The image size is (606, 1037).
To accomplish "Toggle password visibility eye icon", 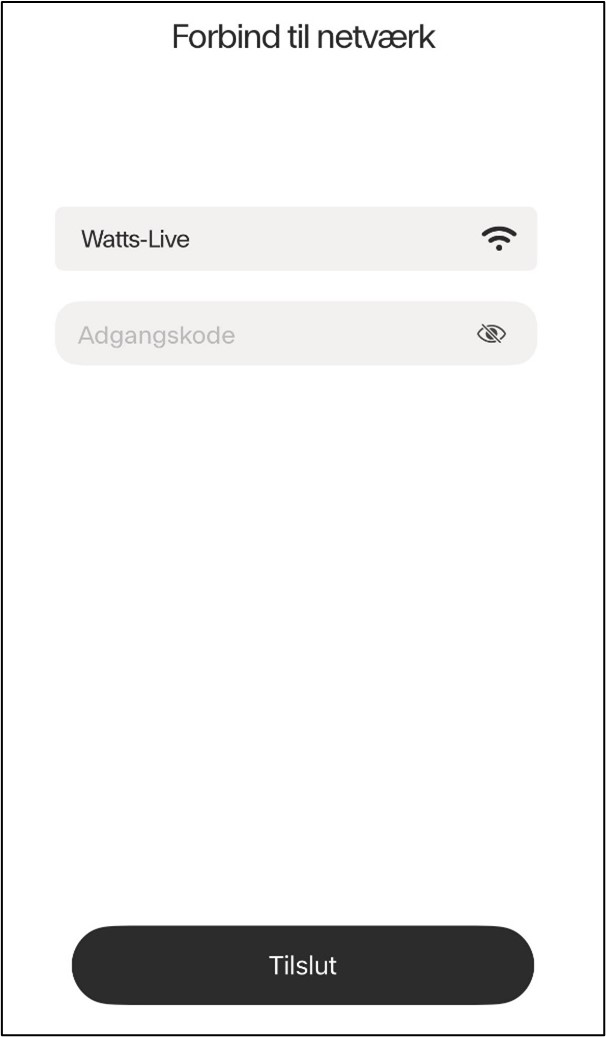I will [491, 334].
